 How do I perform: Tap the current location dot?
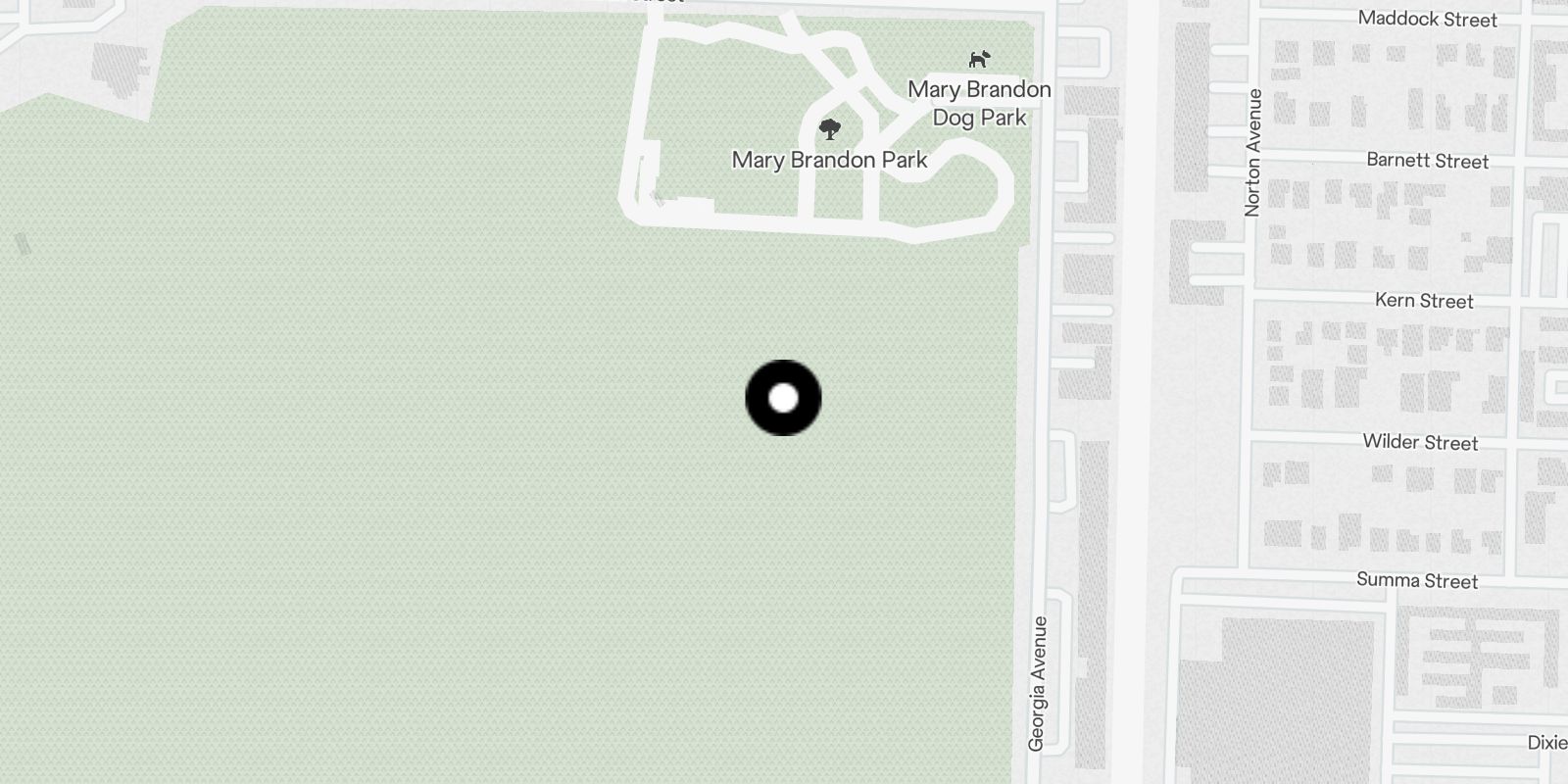coord(783,398)
